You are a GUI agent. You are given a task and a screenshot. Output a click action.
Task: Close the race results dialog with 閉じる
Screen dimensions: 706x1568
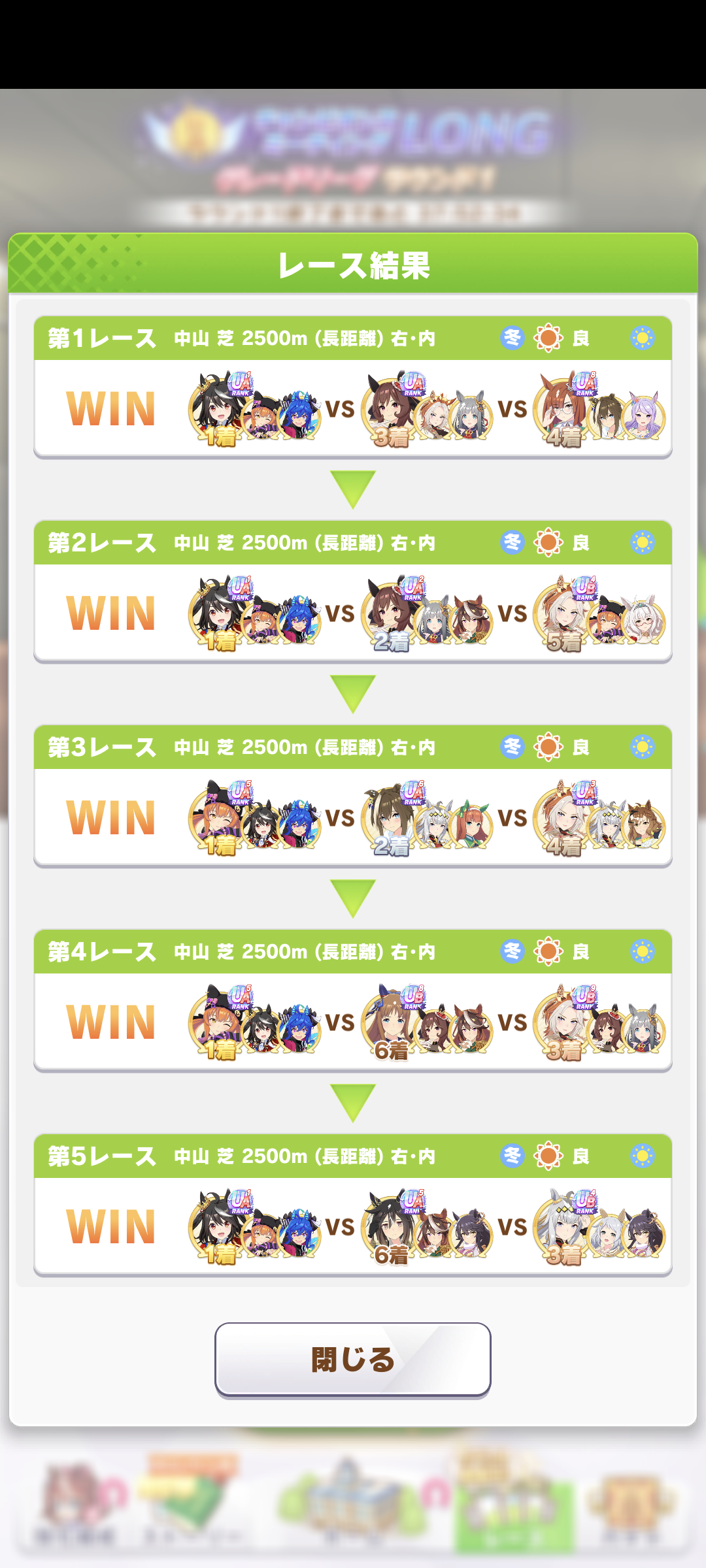[352, 1360]
